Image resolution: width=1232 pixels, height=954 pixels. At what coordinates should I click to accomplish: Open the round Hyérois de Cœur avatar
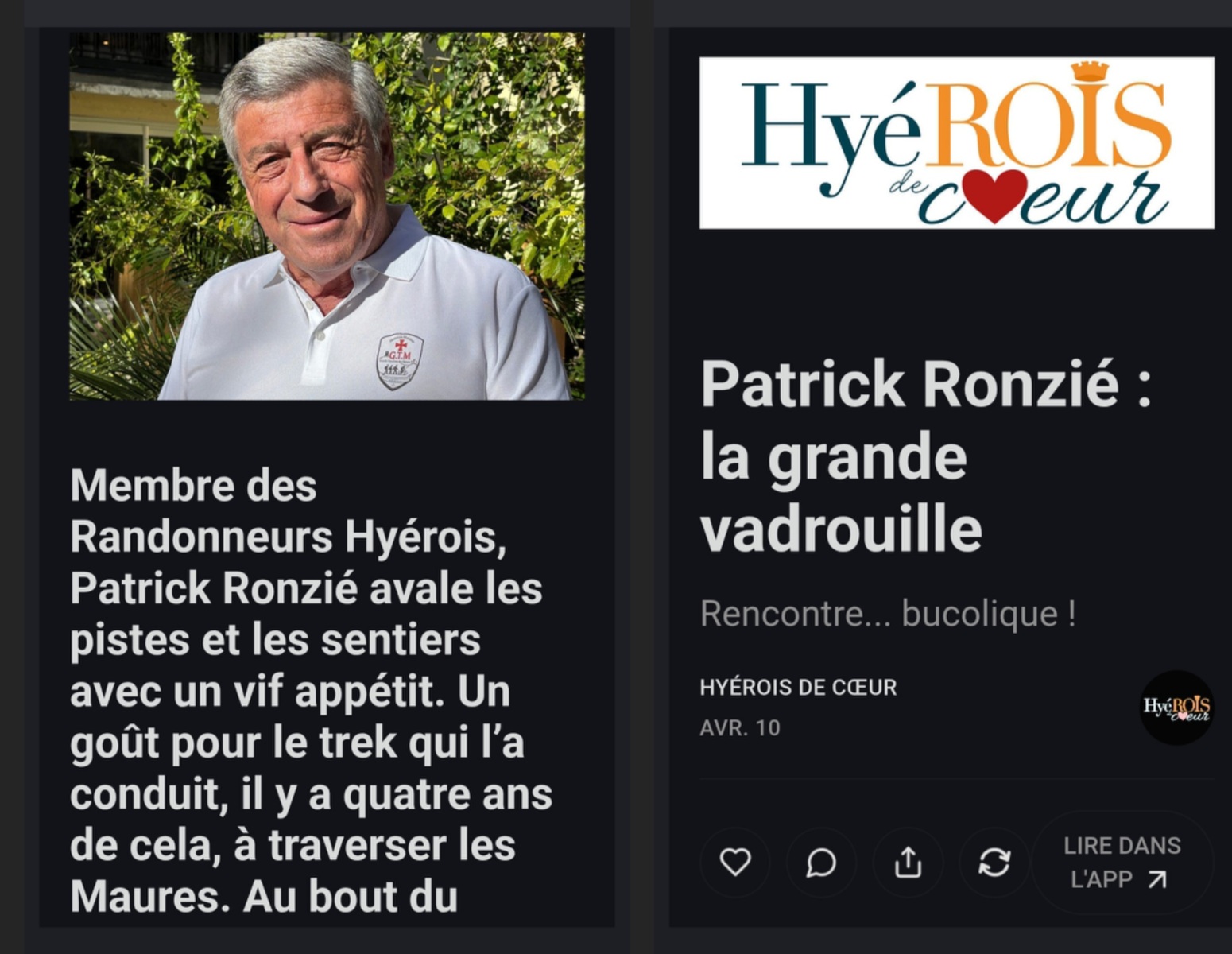point(1176,707)
